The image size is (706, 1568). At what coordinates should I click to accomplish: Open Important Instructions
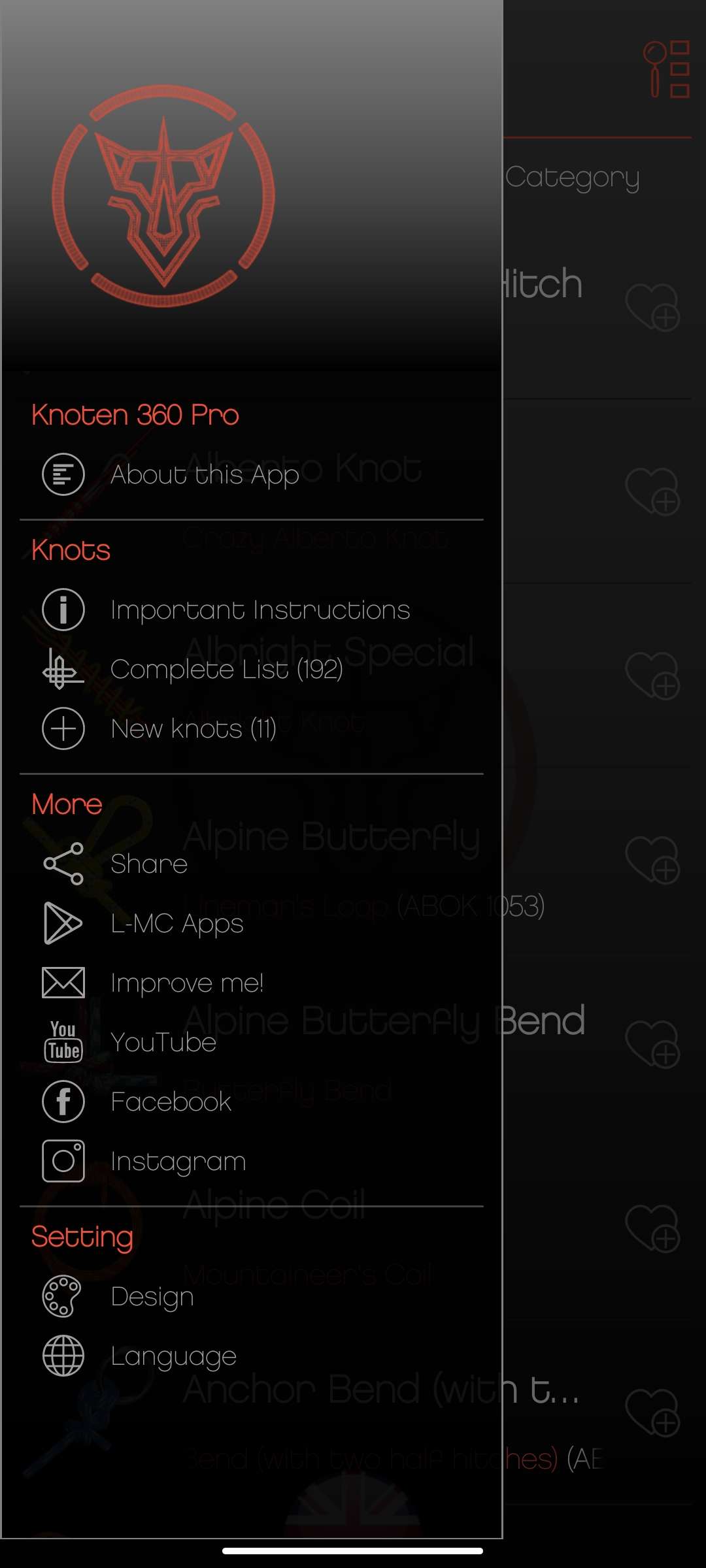[x=260, y=610]
